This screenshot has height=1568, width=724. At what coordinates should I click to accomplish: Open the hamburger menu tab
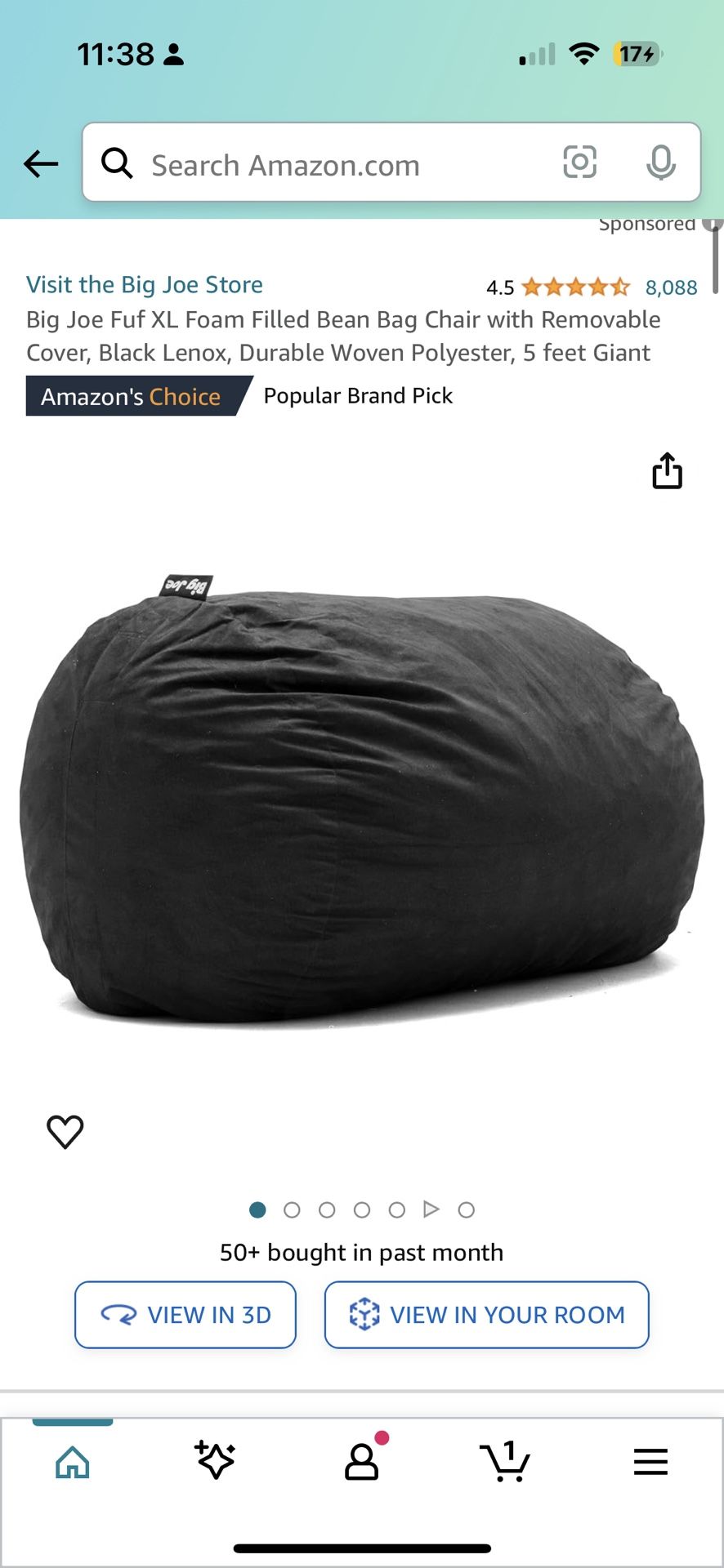650,1461
